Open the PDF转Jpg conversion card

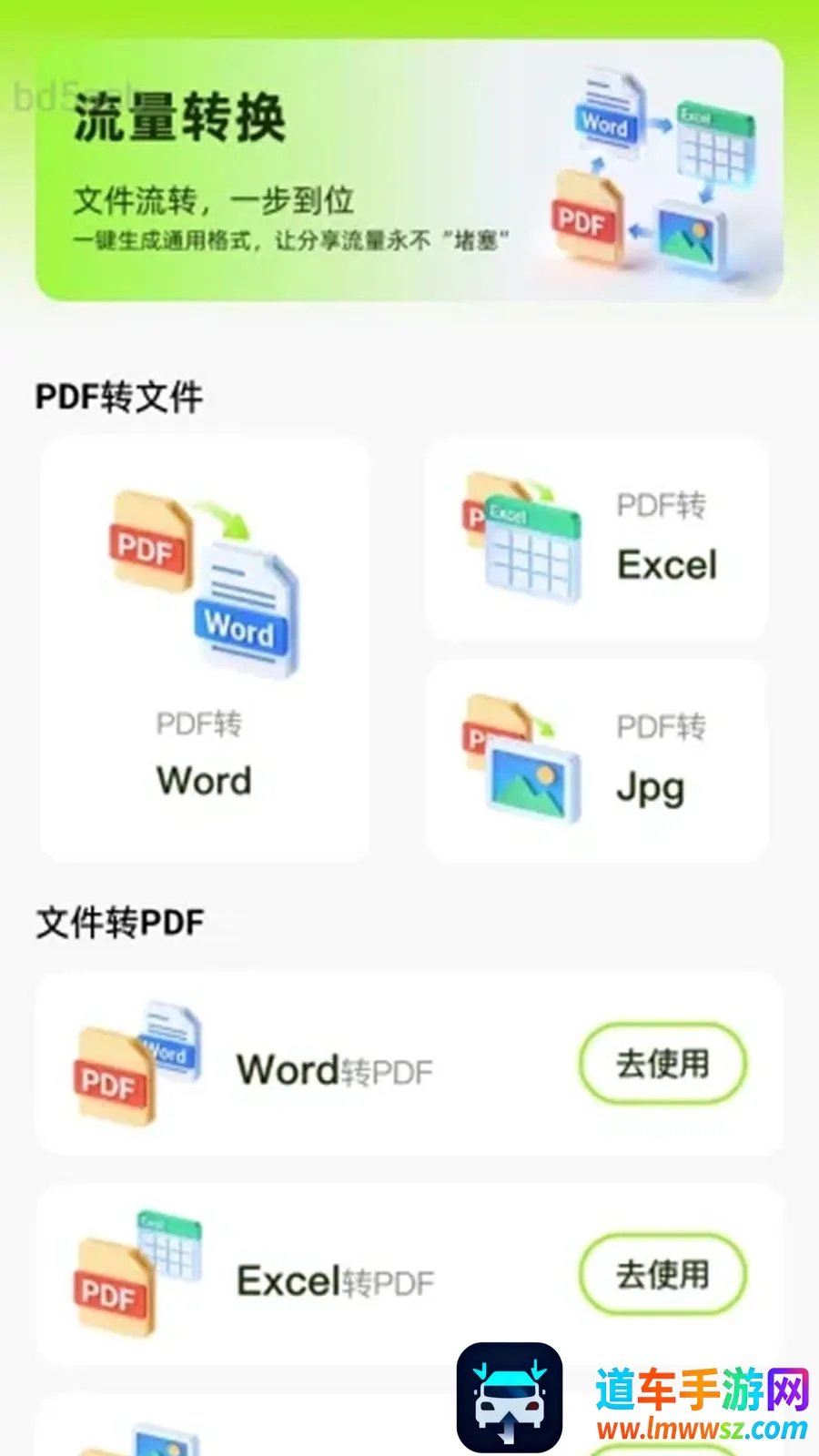(x=597, y=761)
